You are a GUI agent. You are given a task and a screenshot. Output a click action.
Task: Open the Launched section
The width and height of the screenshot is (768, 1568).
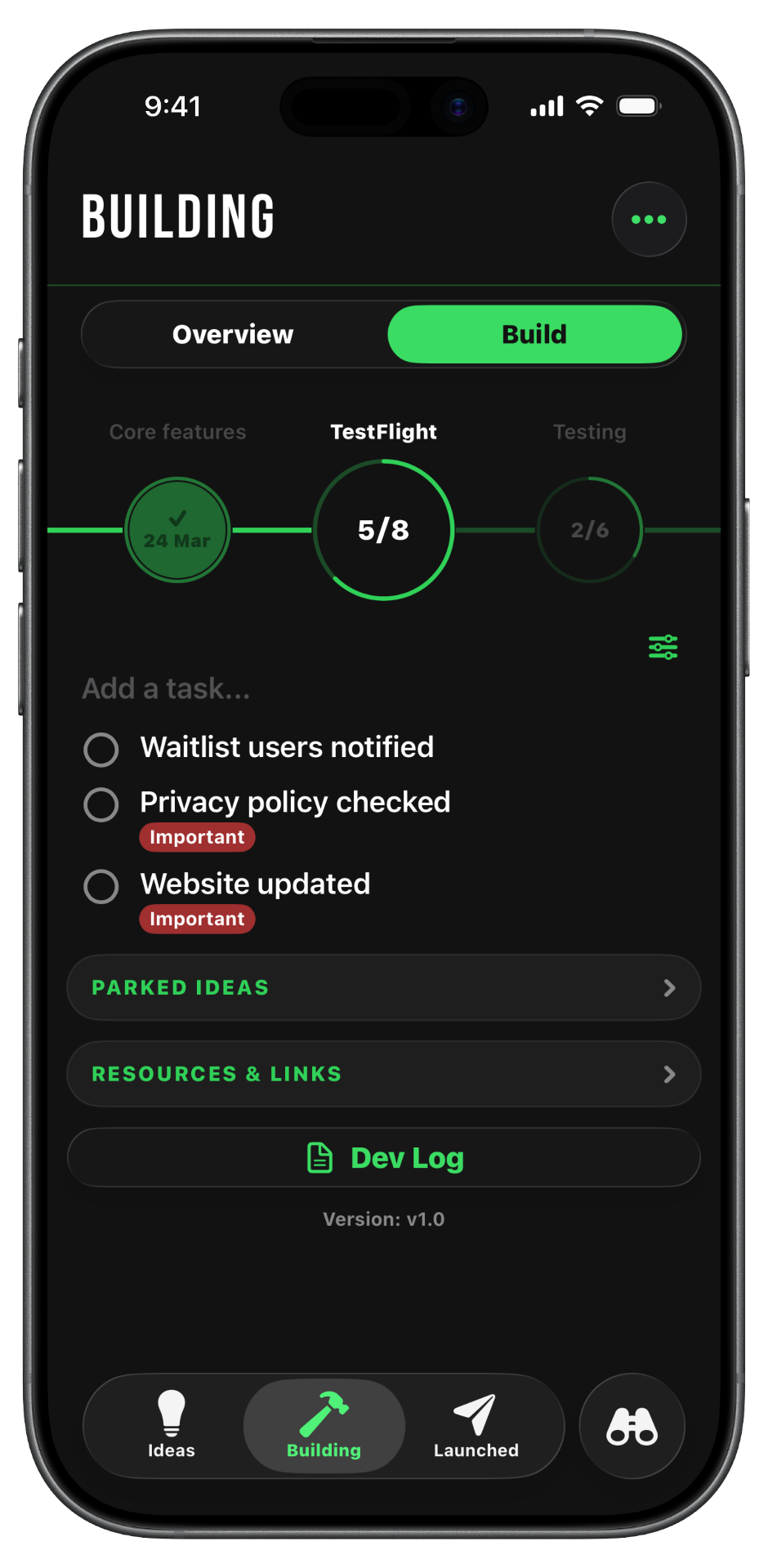(475, 1425)
